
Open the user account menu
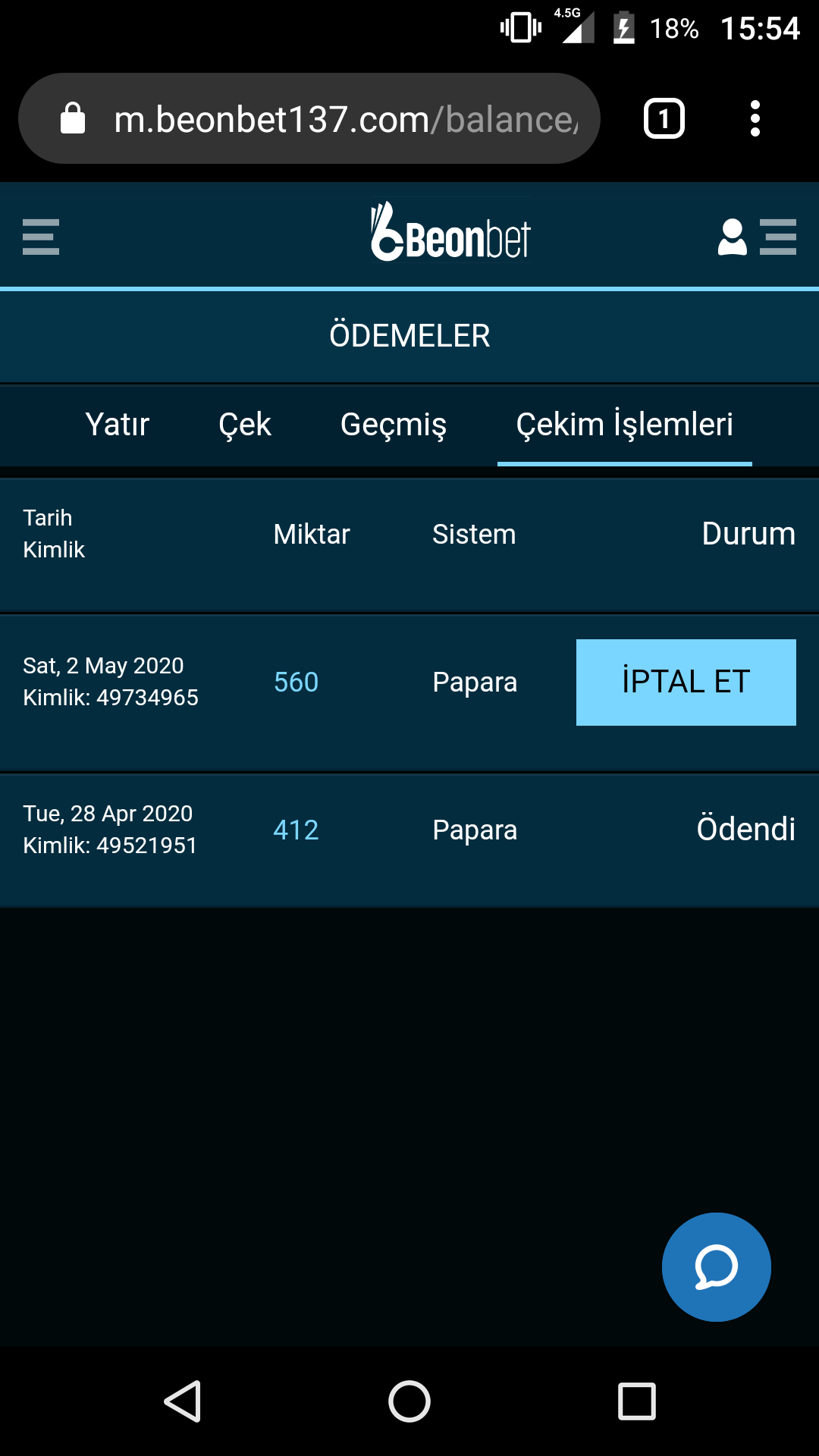click(x=757, y=237)
